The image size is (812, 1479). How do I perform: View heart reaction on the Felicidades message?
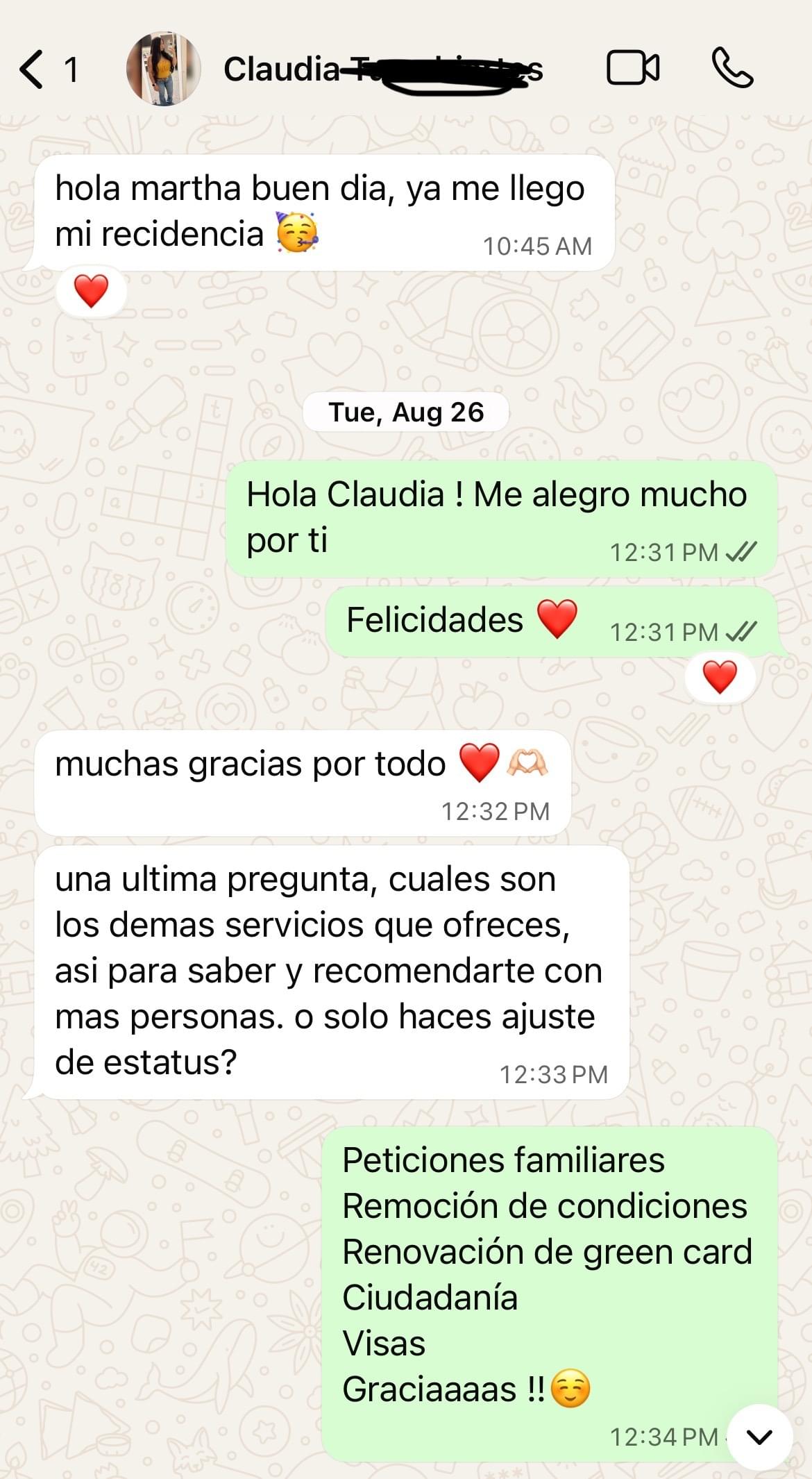click(720, 677)
